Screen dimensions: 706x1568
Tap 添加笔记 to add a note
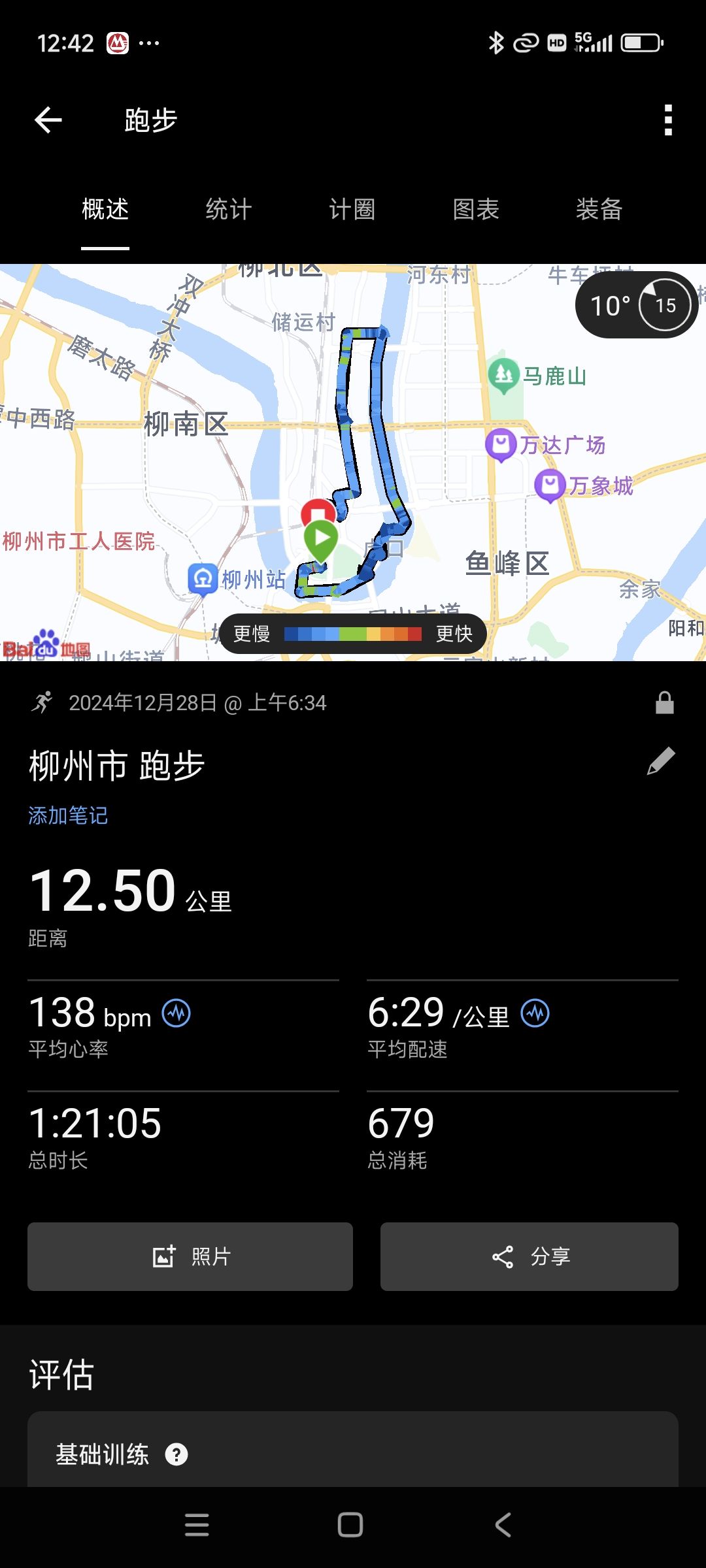[x=68, y=815]
